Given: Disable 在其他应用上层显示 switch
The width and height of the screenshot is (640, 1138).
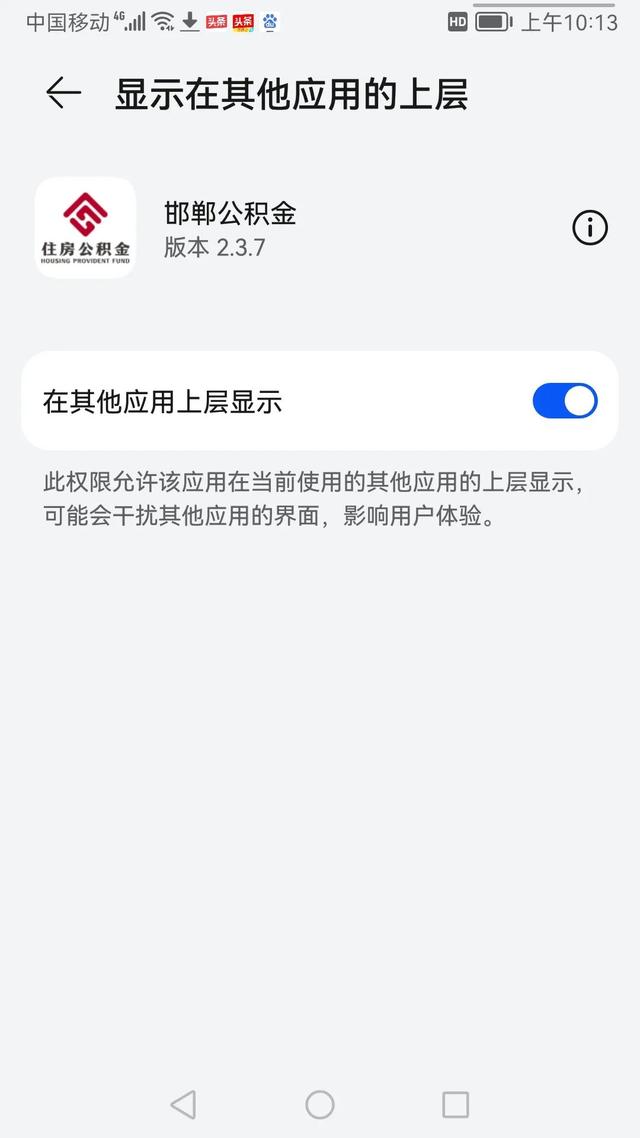Looking at the screenshot, I should click(x=565, y=401).
